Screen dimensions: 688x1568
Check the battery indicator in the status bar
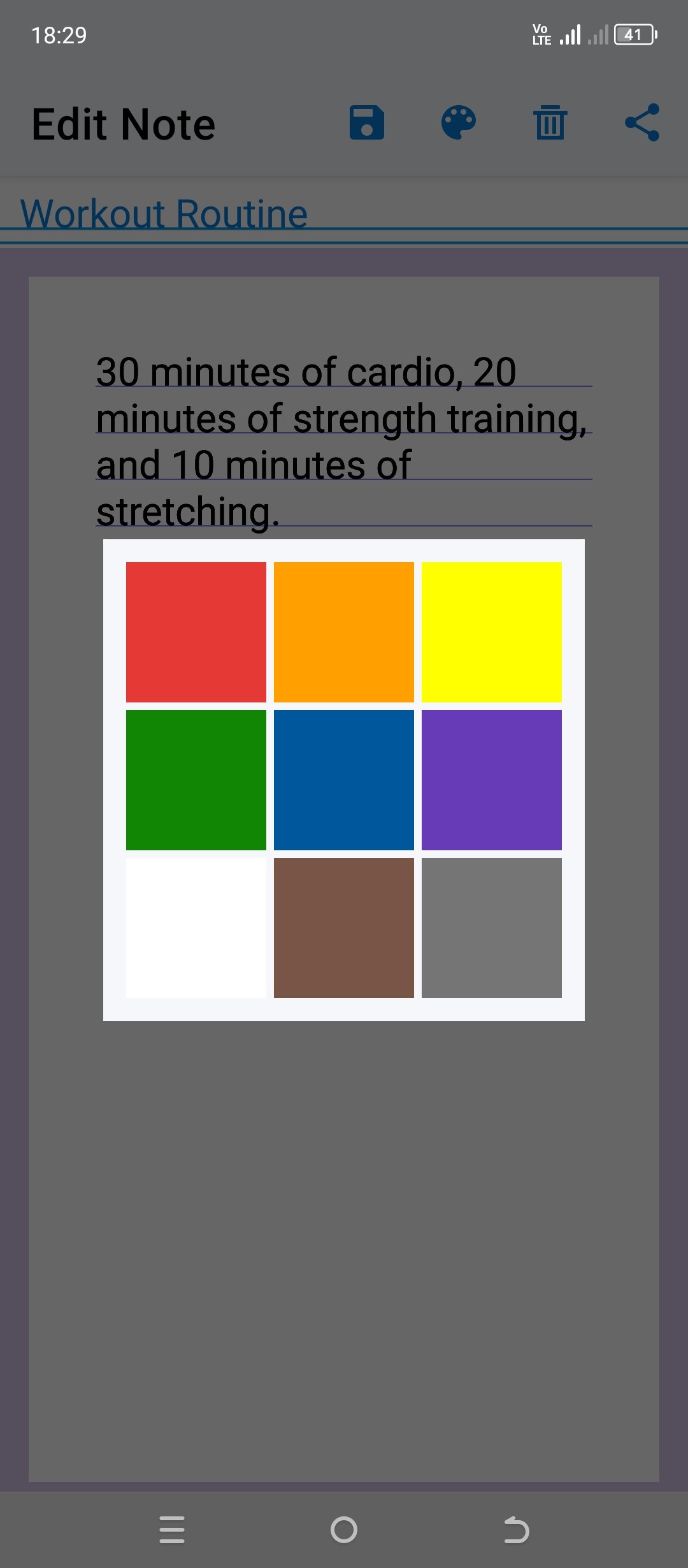(x=635, y=35)
